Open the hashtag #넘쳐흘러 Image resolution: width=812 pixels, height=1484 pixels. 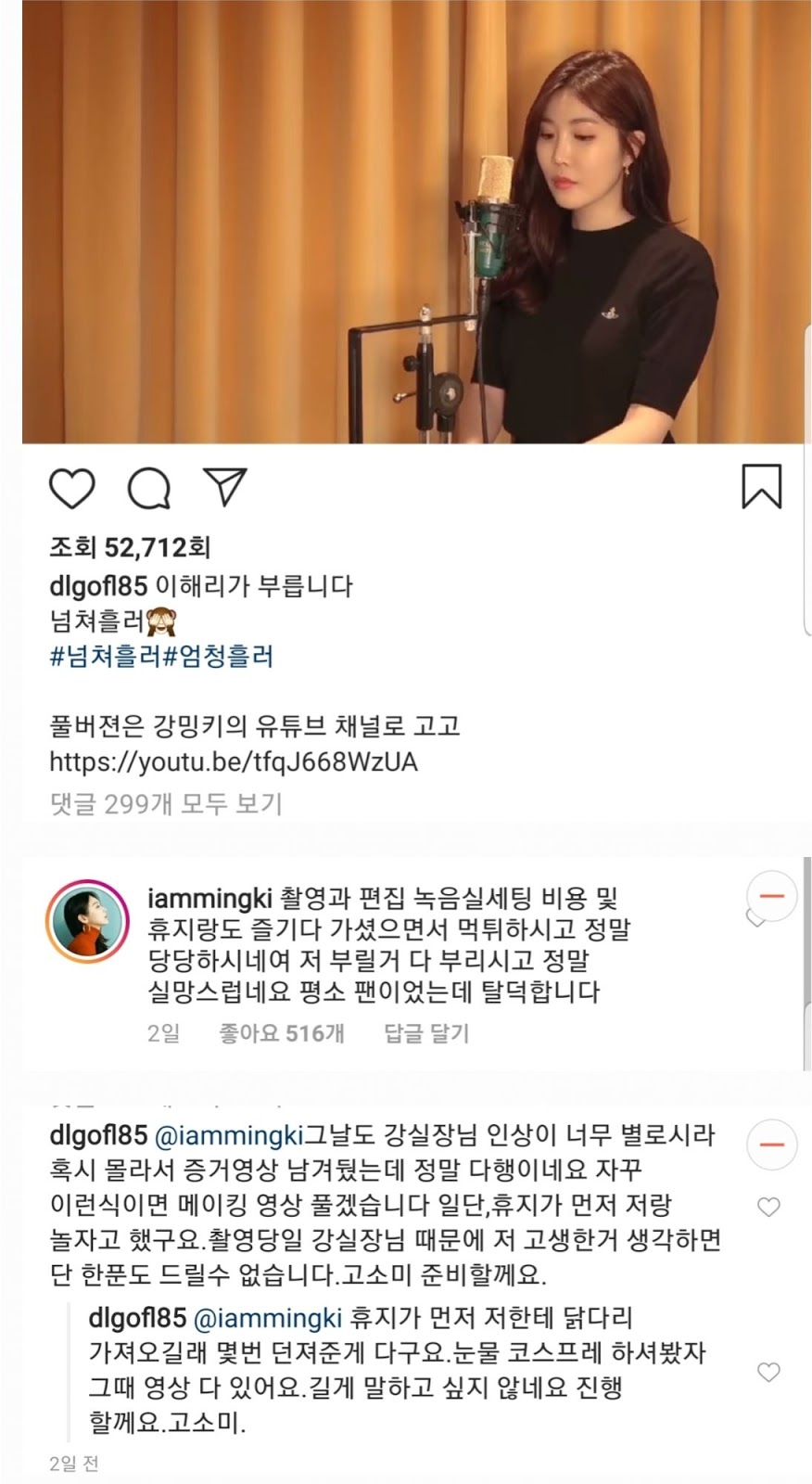106,657
